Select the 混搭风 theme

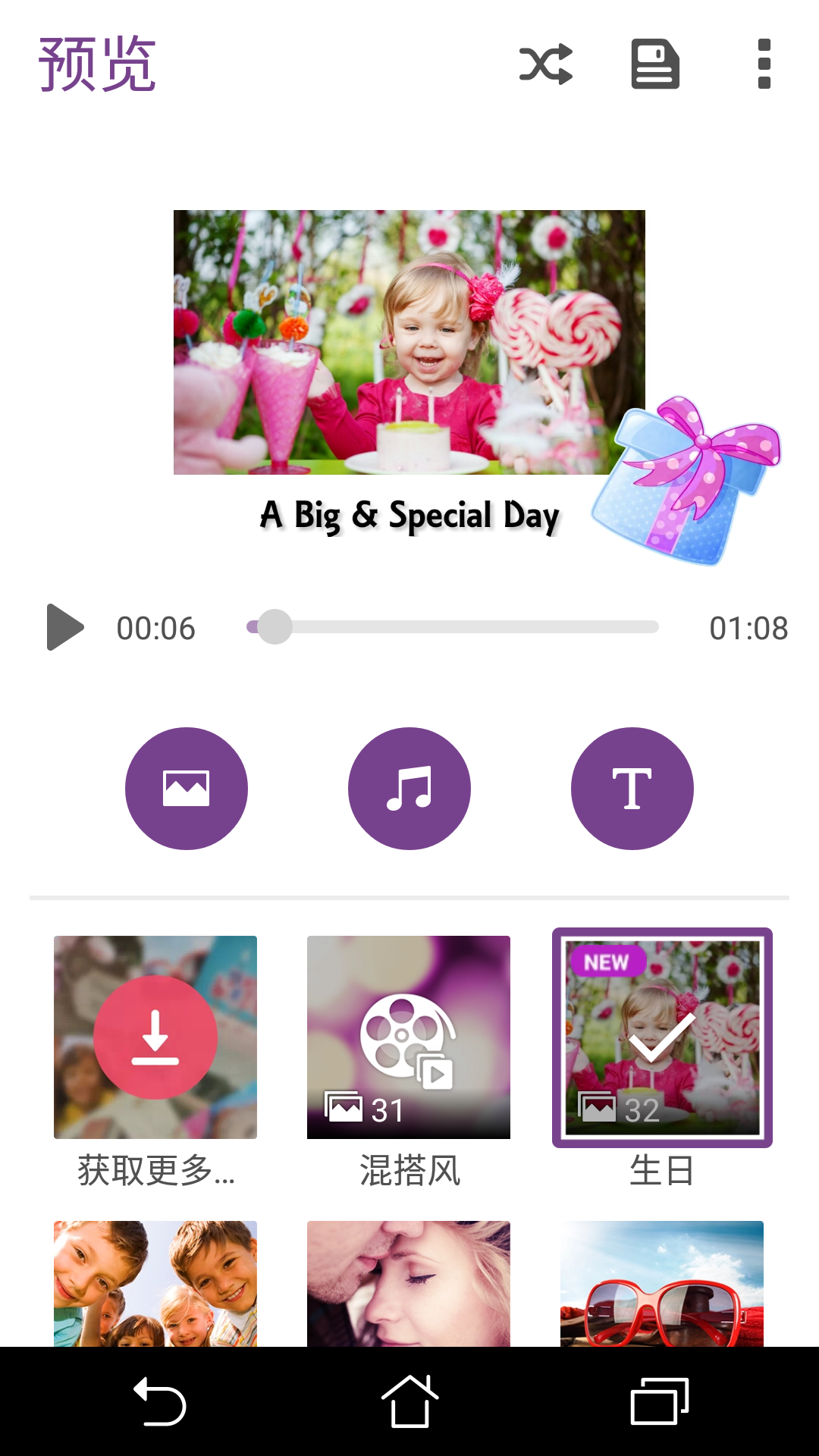(x=409, y=1037)
